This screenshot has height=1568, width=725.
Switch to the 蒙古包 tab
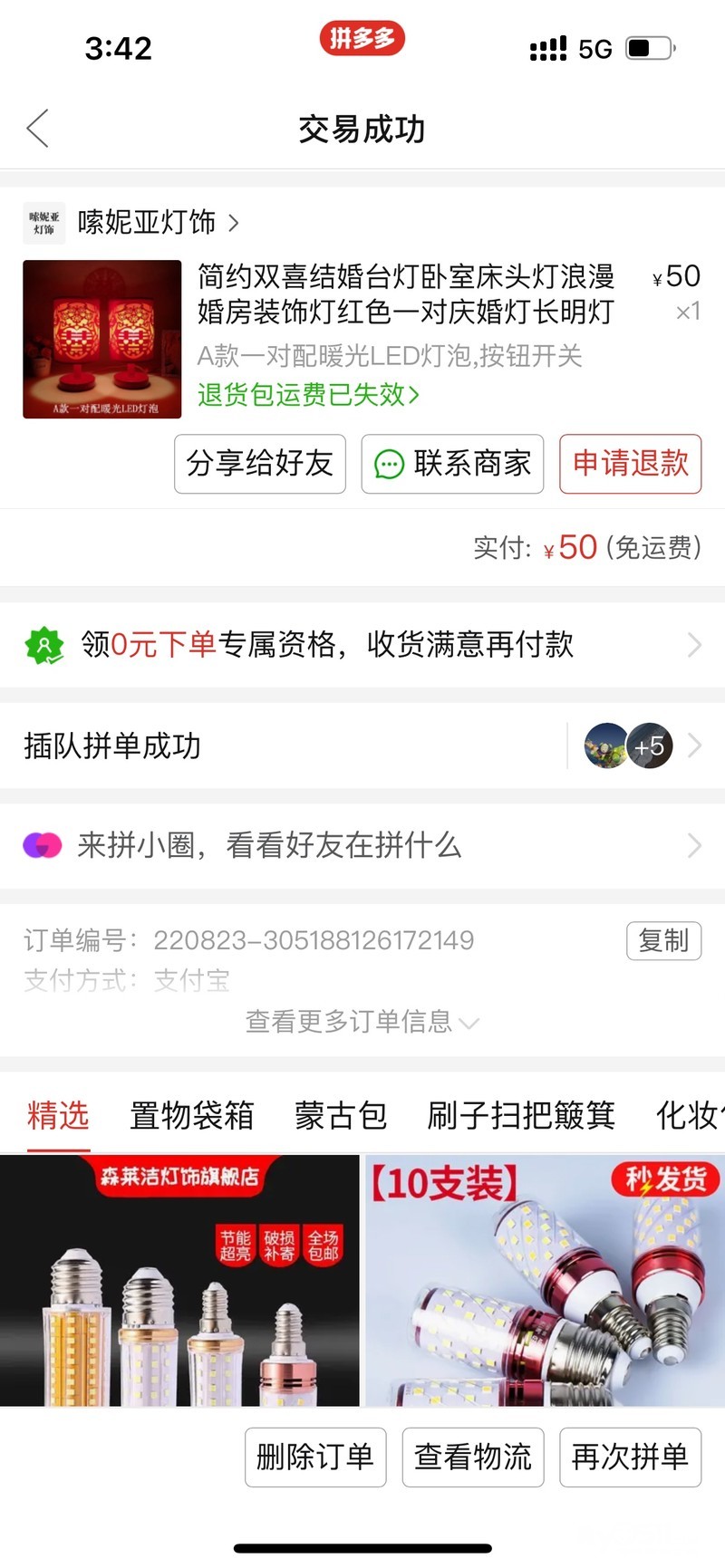click(341, 1115)
